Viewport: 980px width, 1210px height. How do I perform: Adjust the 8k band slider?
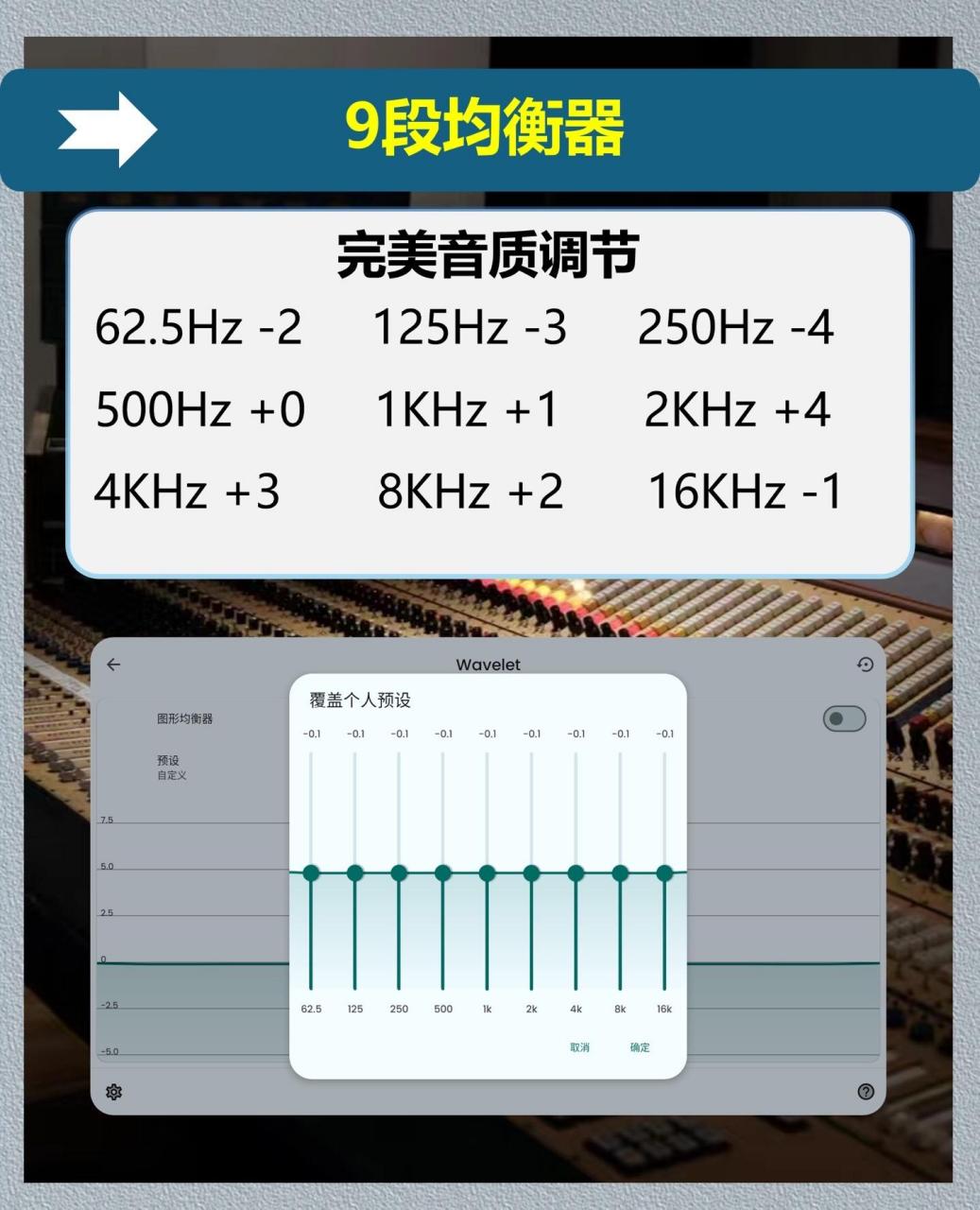619,874
